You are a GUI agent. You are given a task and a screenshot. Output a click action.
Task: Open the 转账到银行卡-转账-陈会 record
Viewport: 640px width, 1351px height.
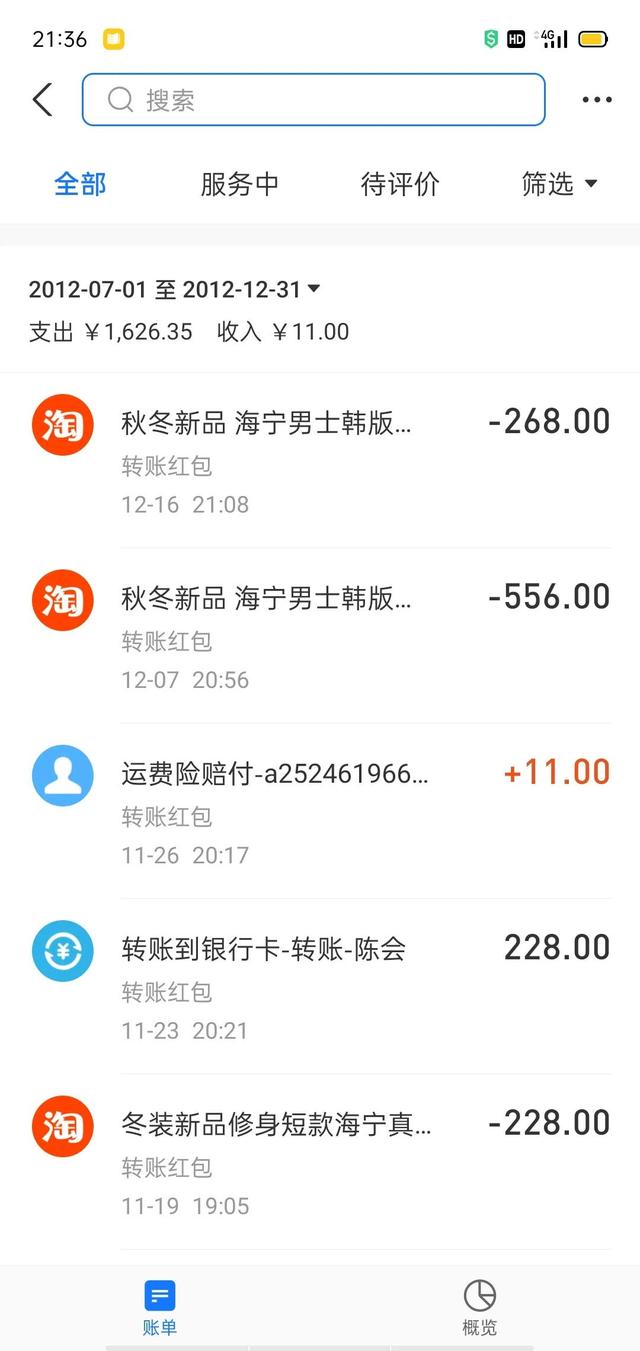click(320, 987)
